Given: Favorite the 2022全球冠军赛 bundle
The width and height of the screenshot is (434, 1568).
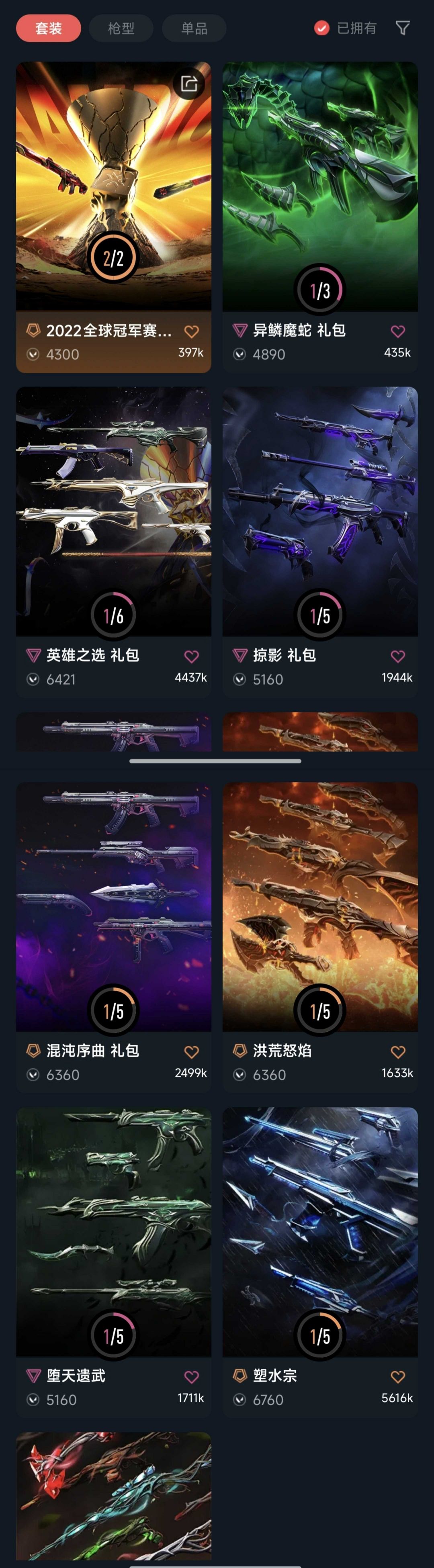Looking at the screenshot, I should pos(191,332).
